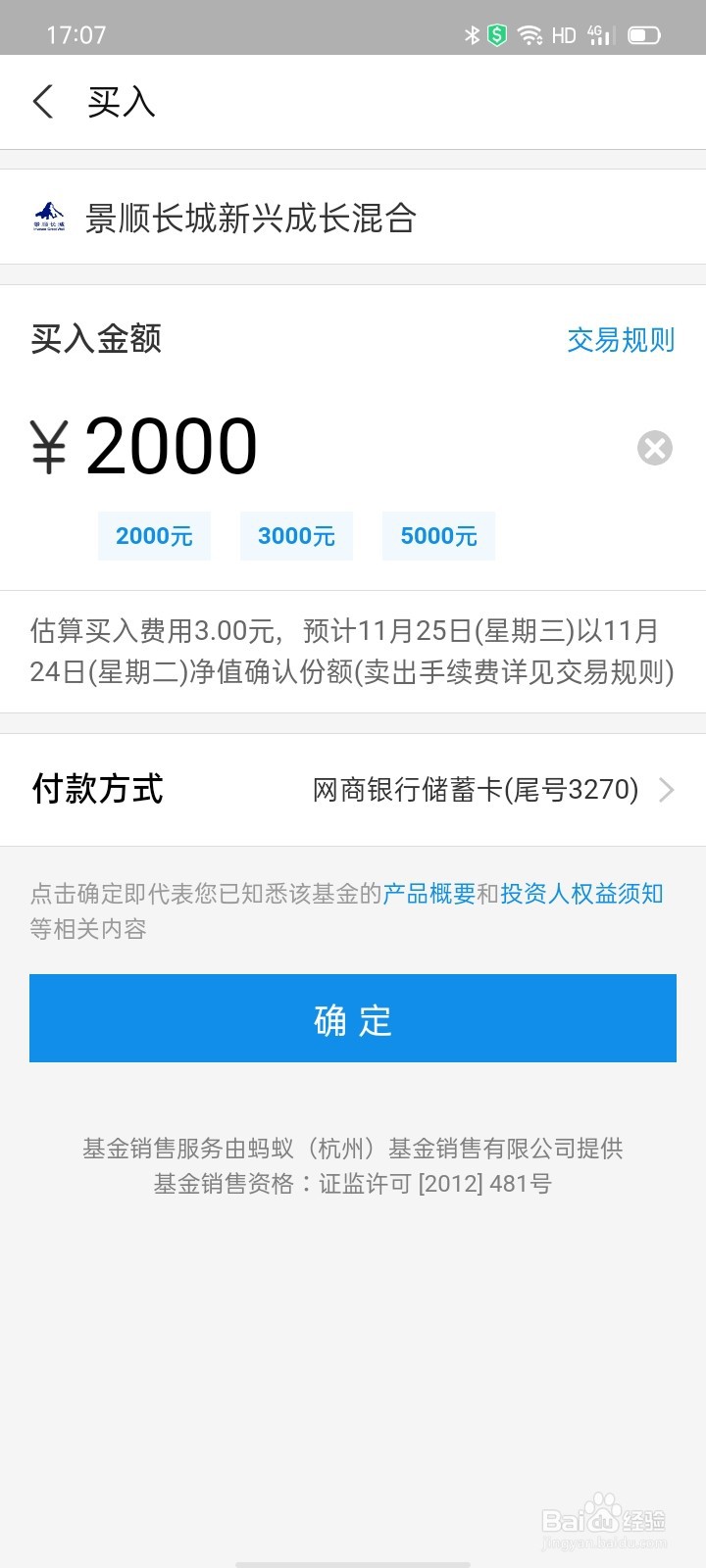This screenshot has height=1568, width=706.
Task: Tap the 景顺长城 fund logo icon
Action: pyautogui.click(x=49, y=217)
